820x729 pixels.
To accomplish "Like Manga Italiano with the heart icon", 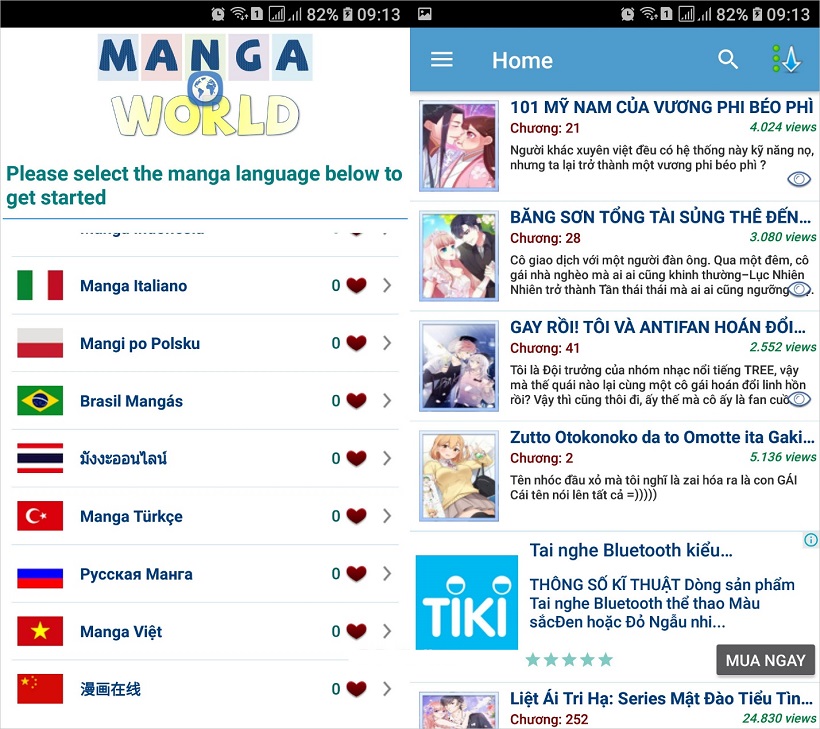I will [x=356, y=286].
